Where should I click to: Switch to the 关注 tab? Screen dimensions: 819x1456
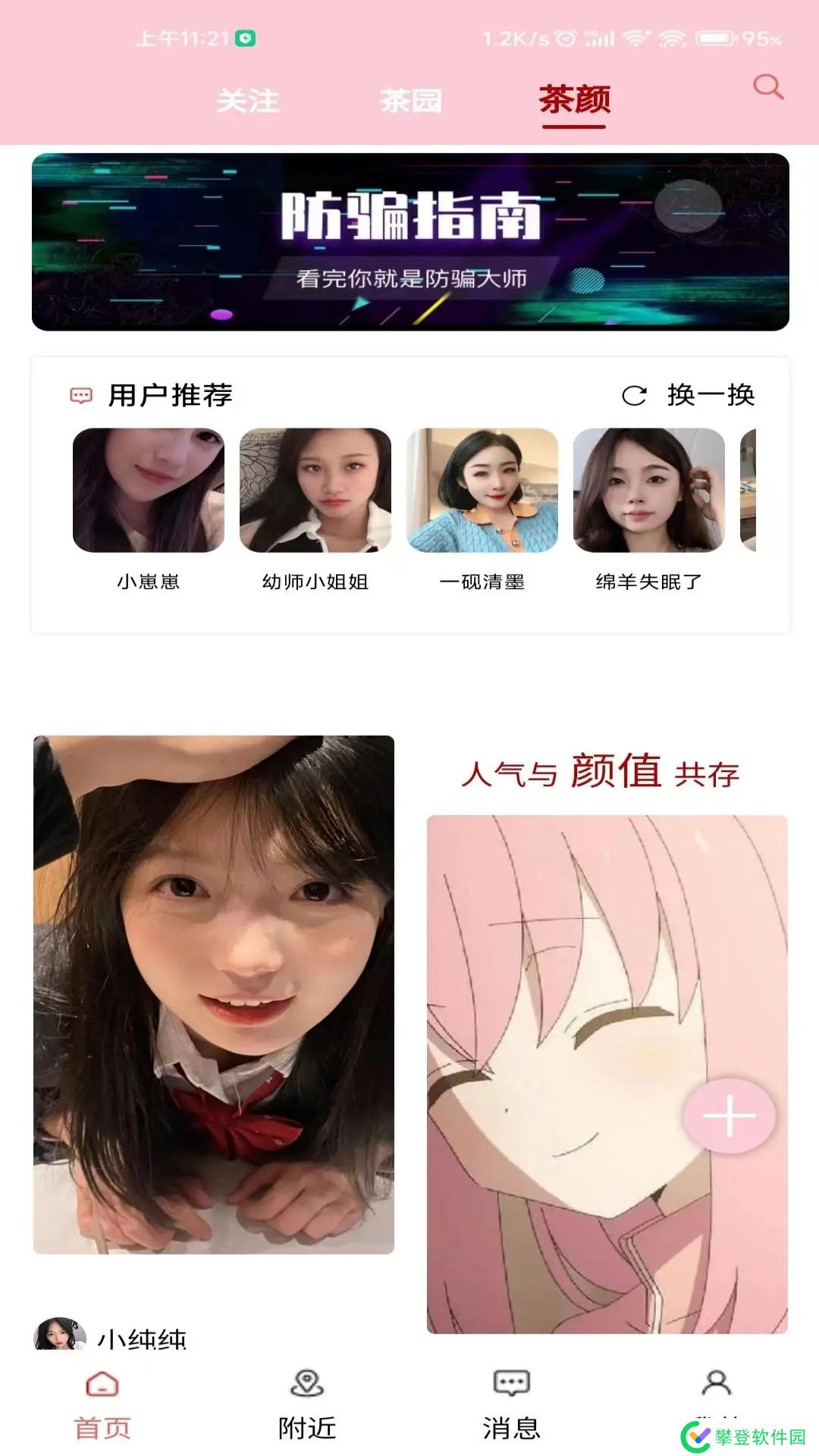(x=247, y=101)
